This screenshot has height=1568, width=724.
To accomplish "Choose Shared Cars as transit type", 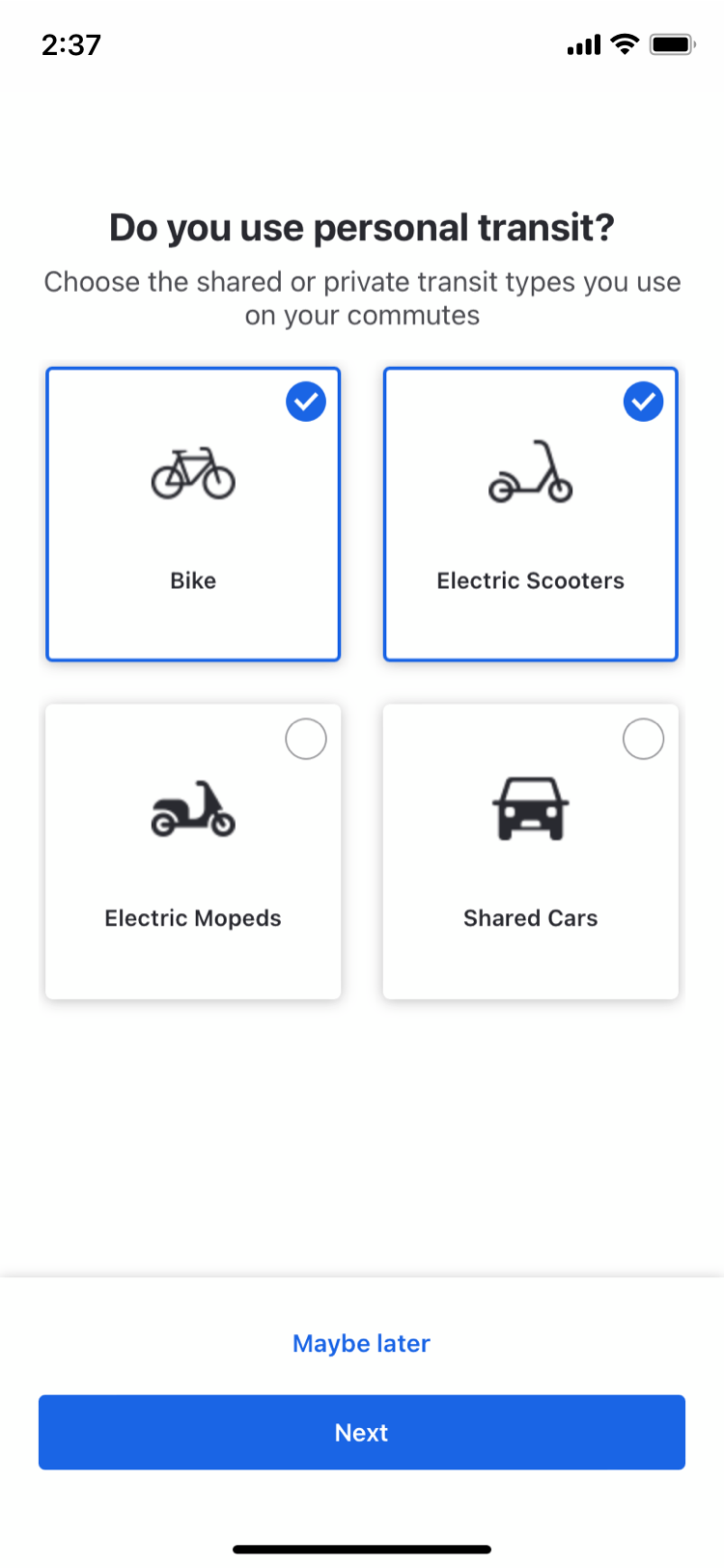I will [x=531, y=852].
